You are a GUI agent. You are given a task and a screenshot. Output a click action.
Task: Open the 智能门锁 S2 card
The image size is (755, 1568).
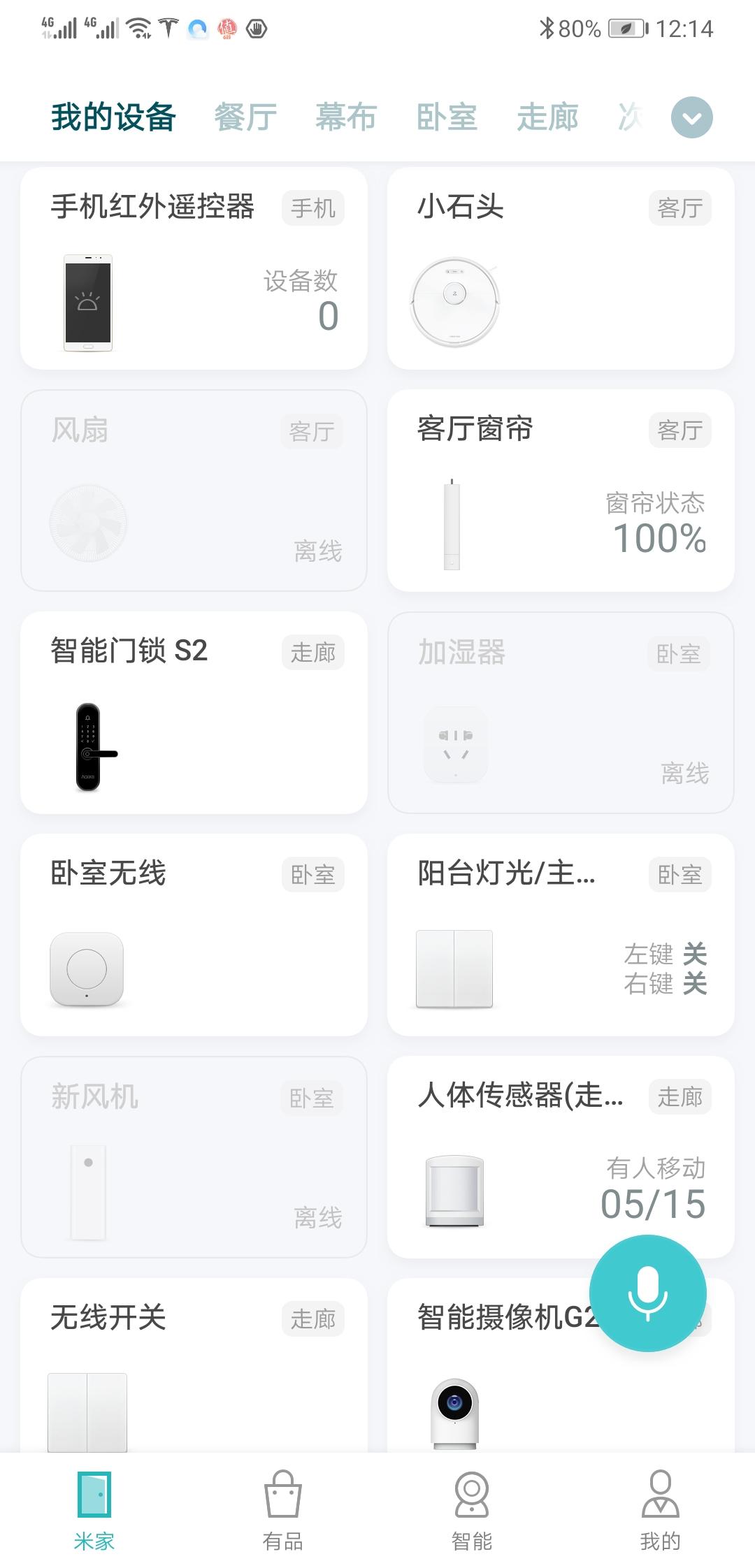[194, 713]
